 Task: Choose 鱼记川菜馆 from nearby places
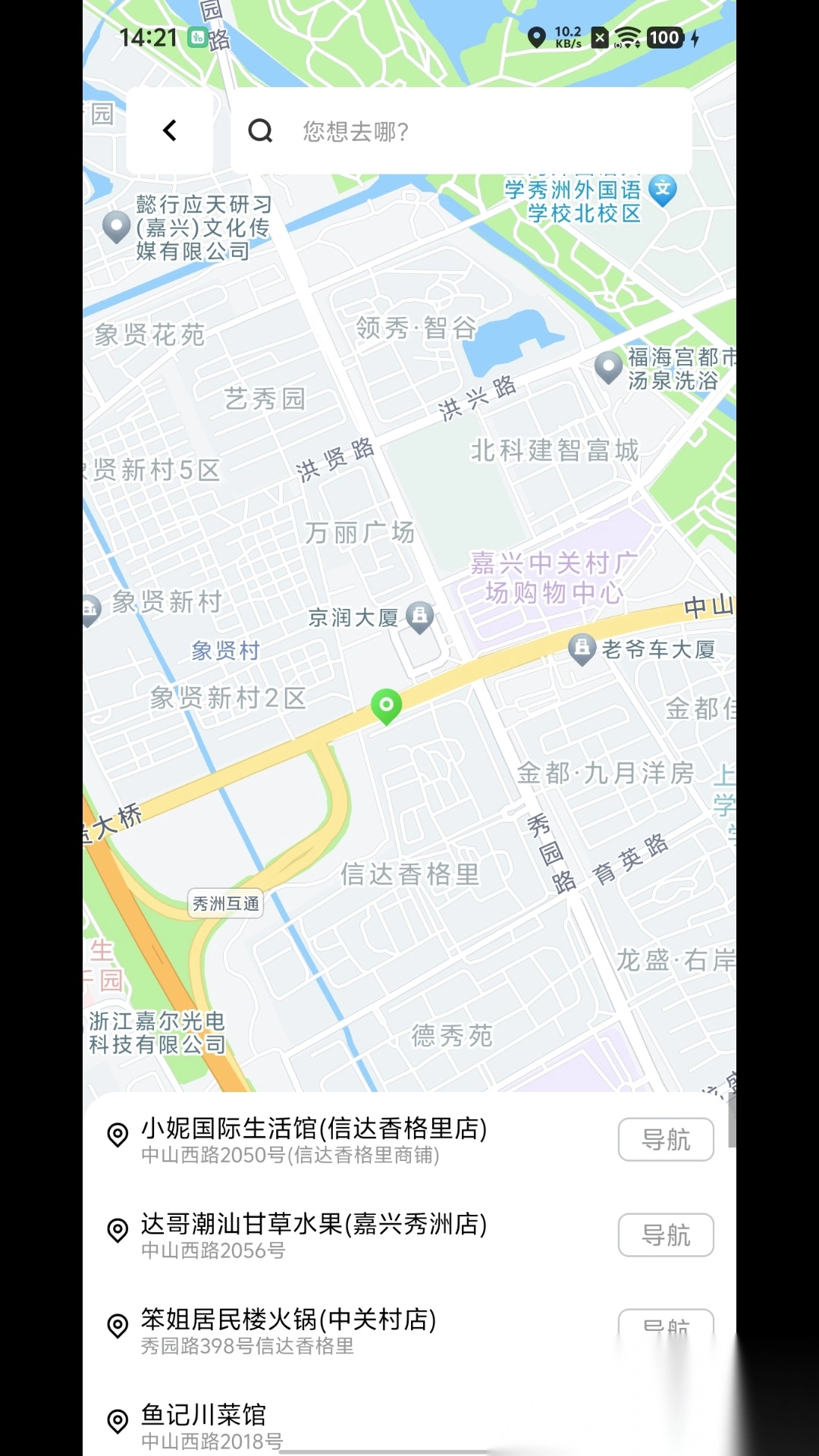click(205, 1424)
